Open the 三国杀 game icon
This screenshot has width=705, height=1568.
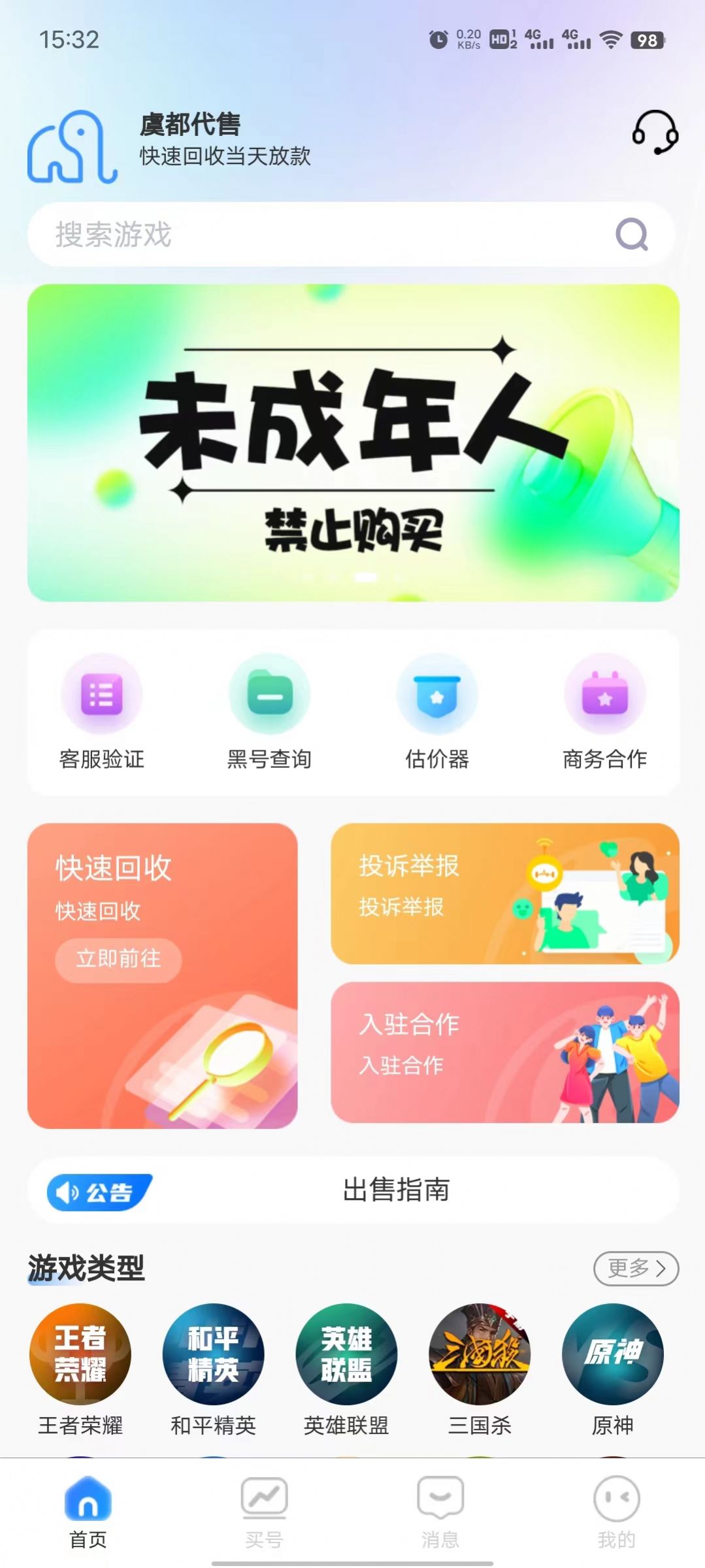(480, 1356)
